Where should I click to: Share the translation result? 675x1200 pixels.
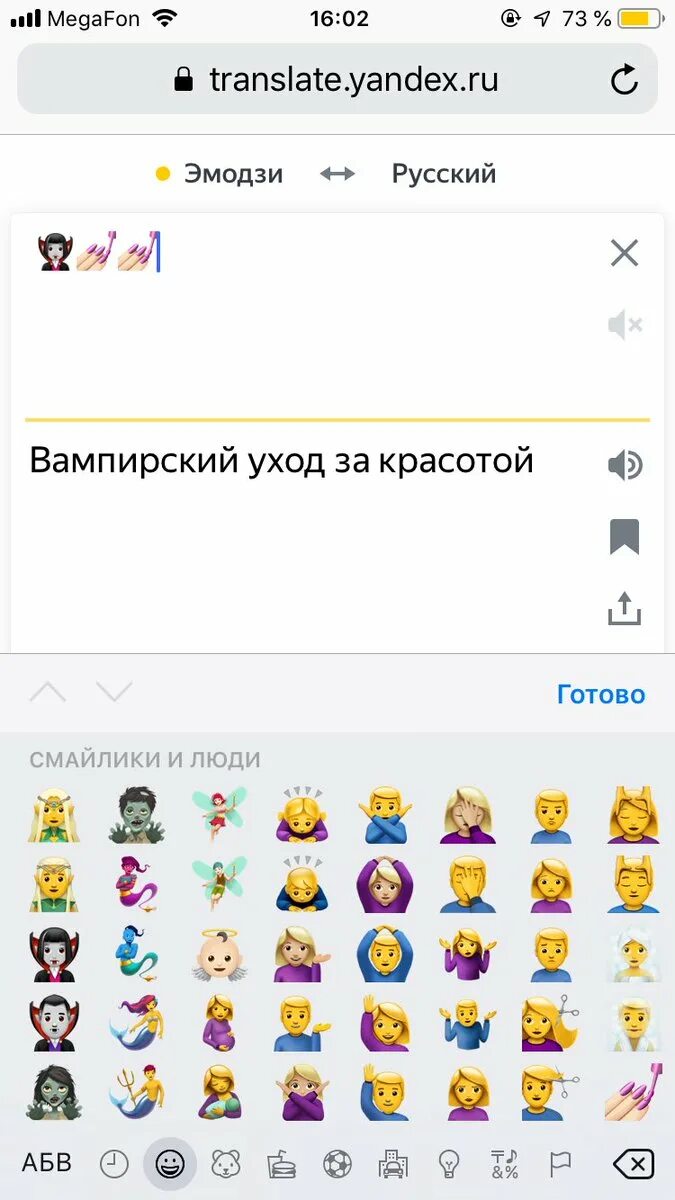[x=624, y=608]
